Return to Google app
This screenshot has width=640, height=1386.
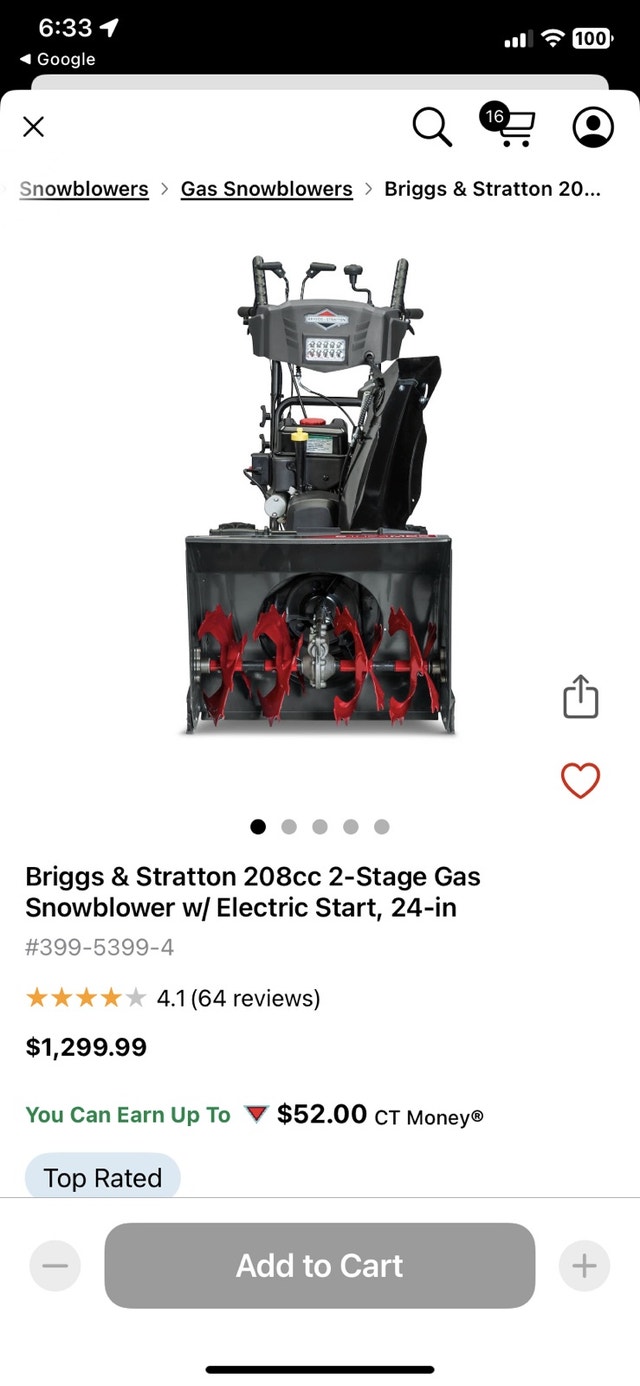58,59
